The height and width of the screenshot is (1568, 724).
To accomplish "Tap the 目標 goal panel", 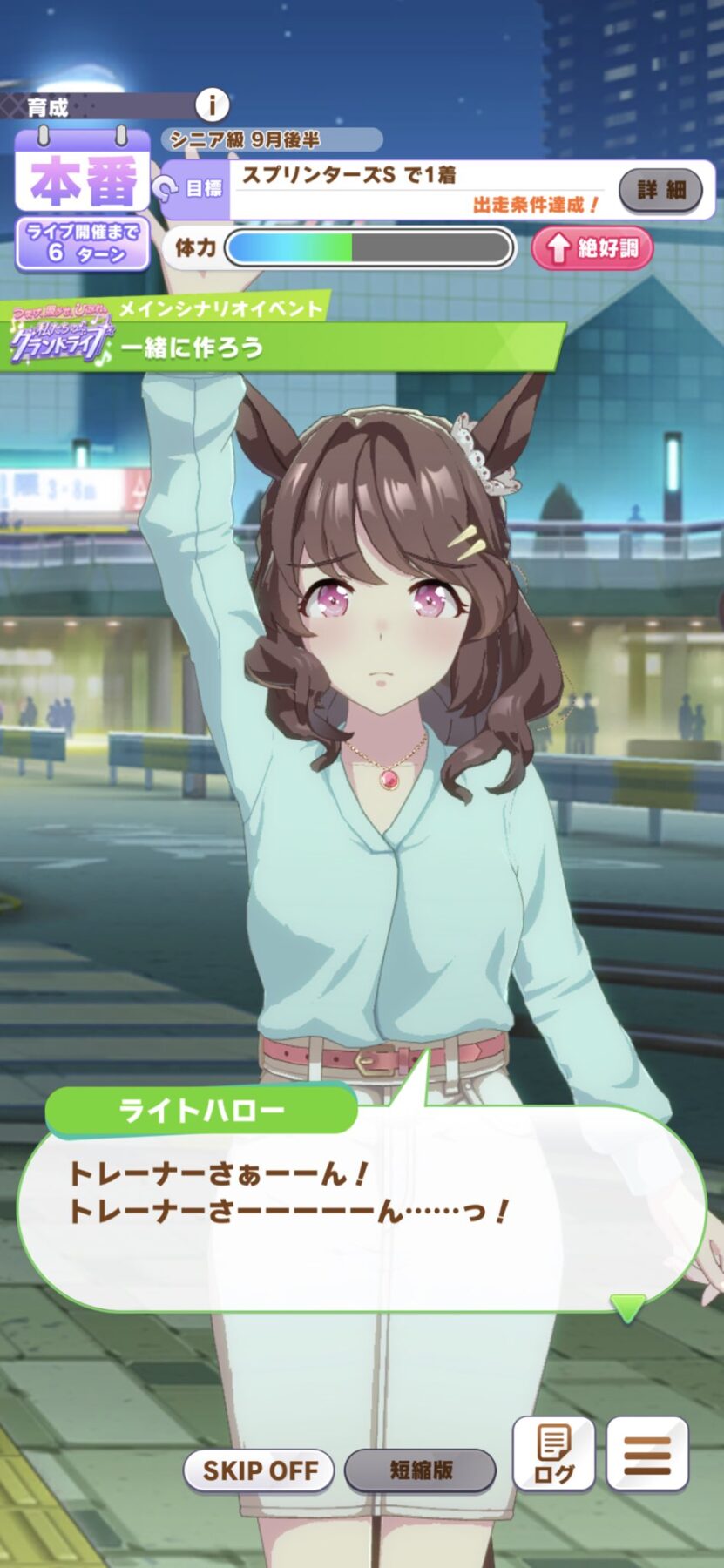I will click(x=436, y=189).
